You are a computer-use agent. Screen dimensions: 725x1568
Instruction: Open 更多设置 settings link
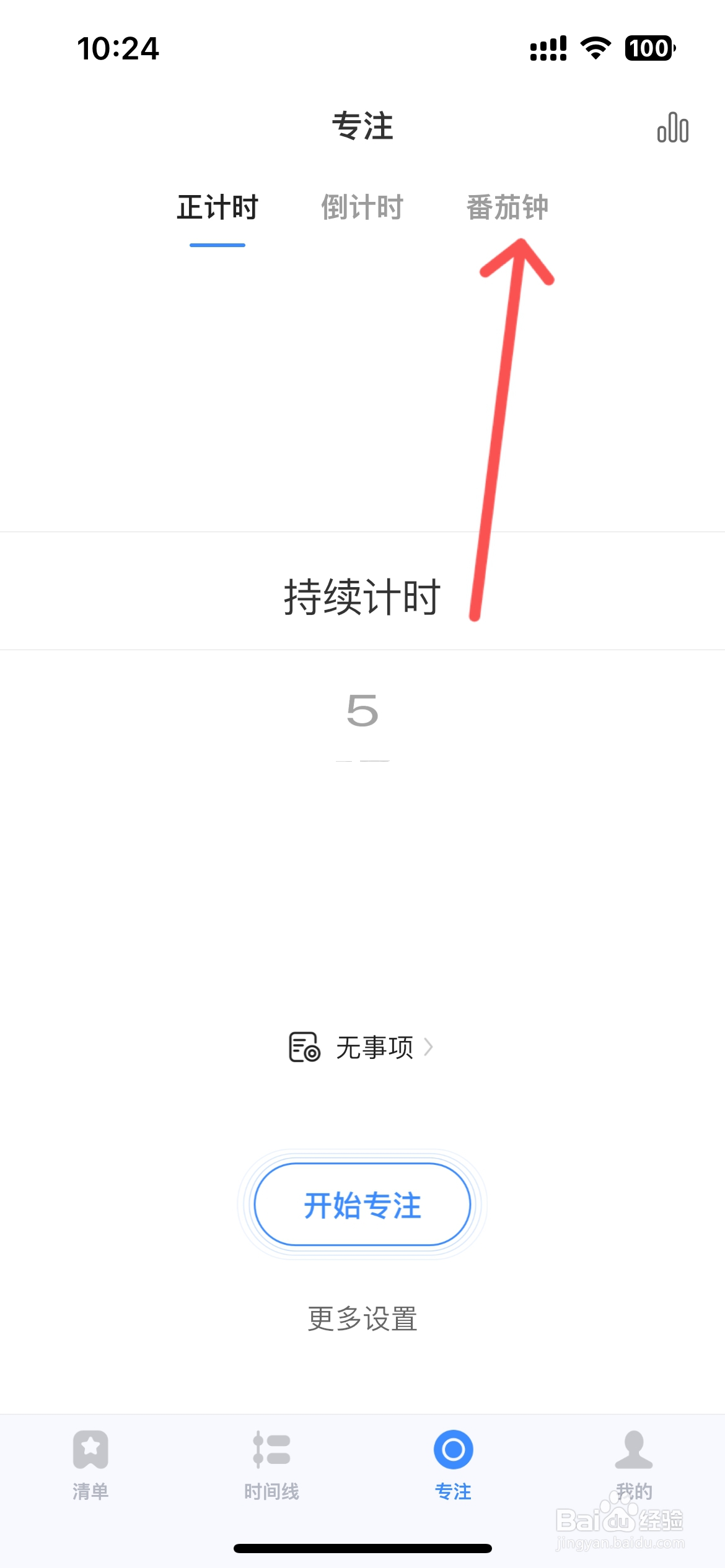tap(362, 1319)
